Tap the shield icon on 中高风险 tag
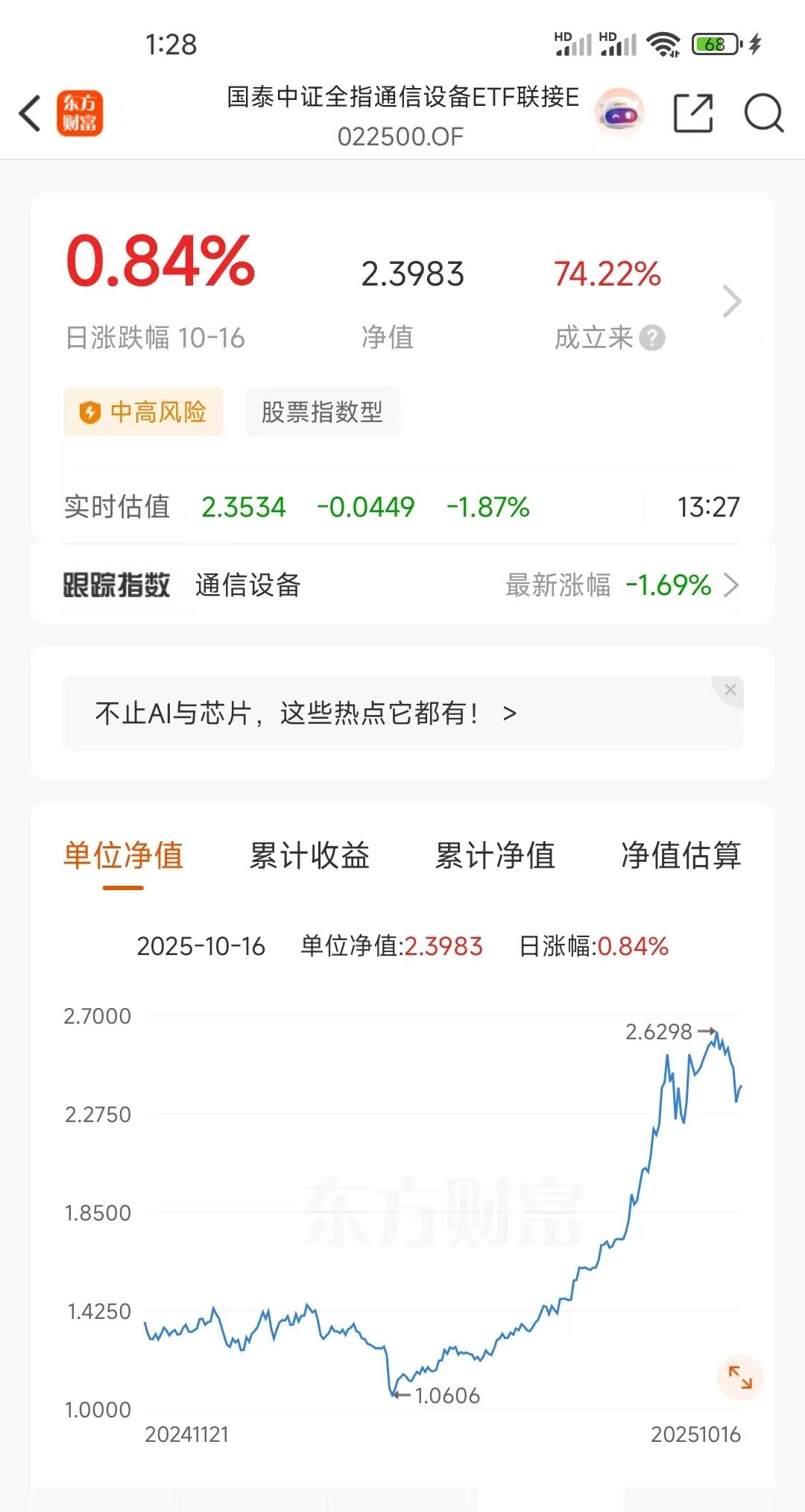Viewport: 805px width, 1512px height. 89,411
